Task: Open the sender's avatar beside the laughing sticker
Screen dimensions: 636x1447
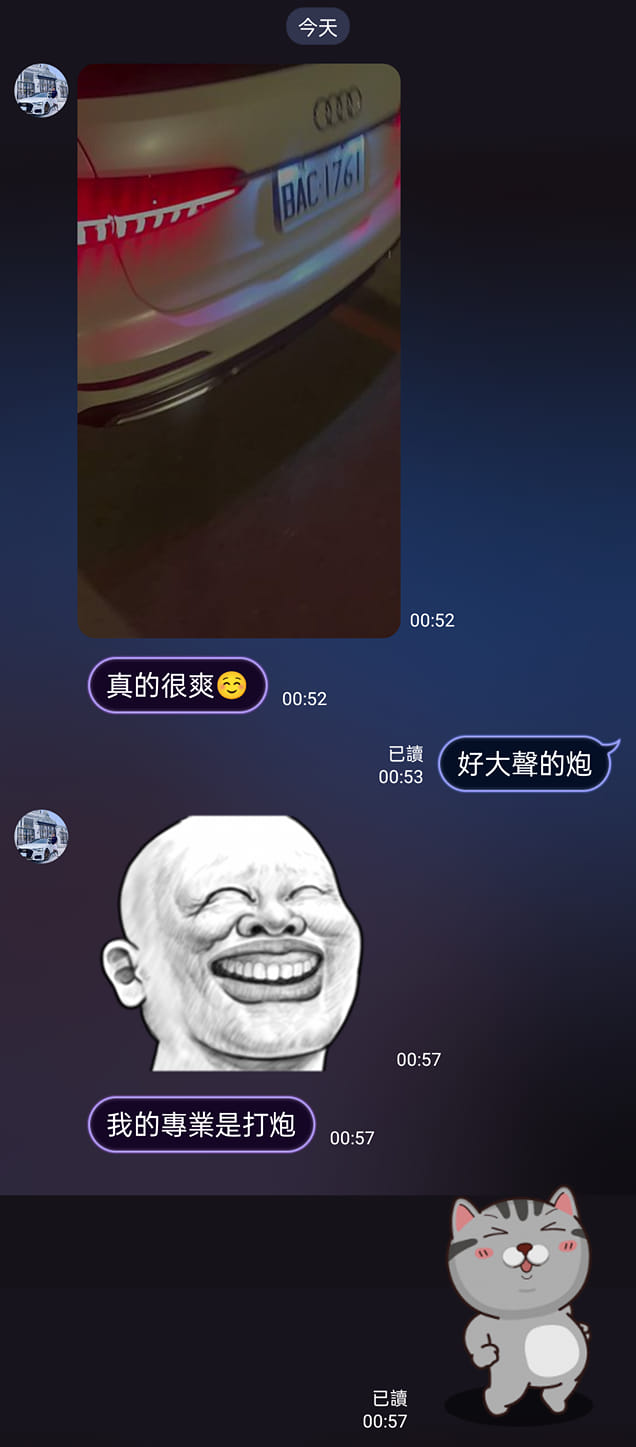Action: (x=41, y=837)
